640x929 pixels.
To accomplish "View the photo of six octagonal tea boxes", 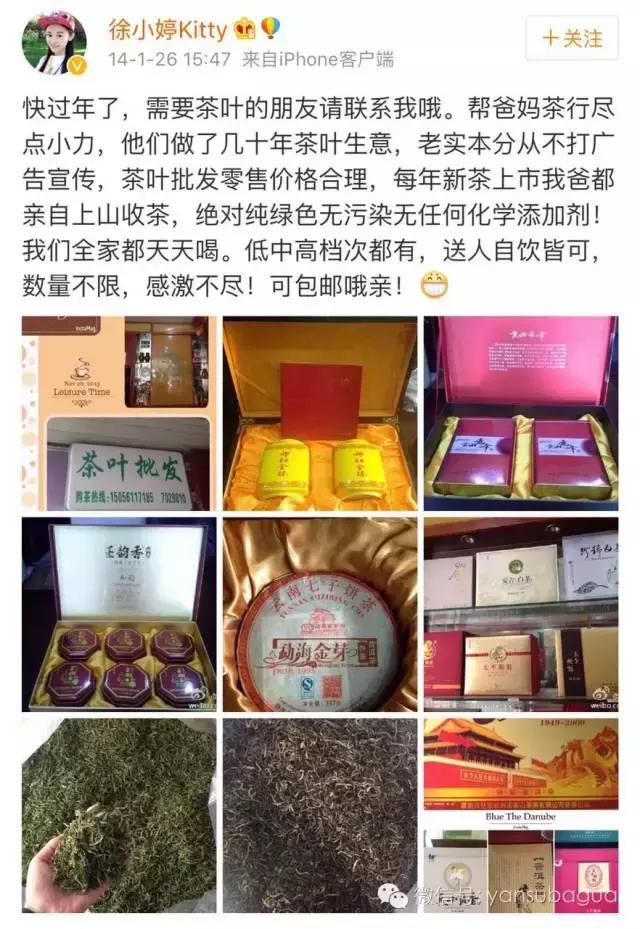I will 118,613.
